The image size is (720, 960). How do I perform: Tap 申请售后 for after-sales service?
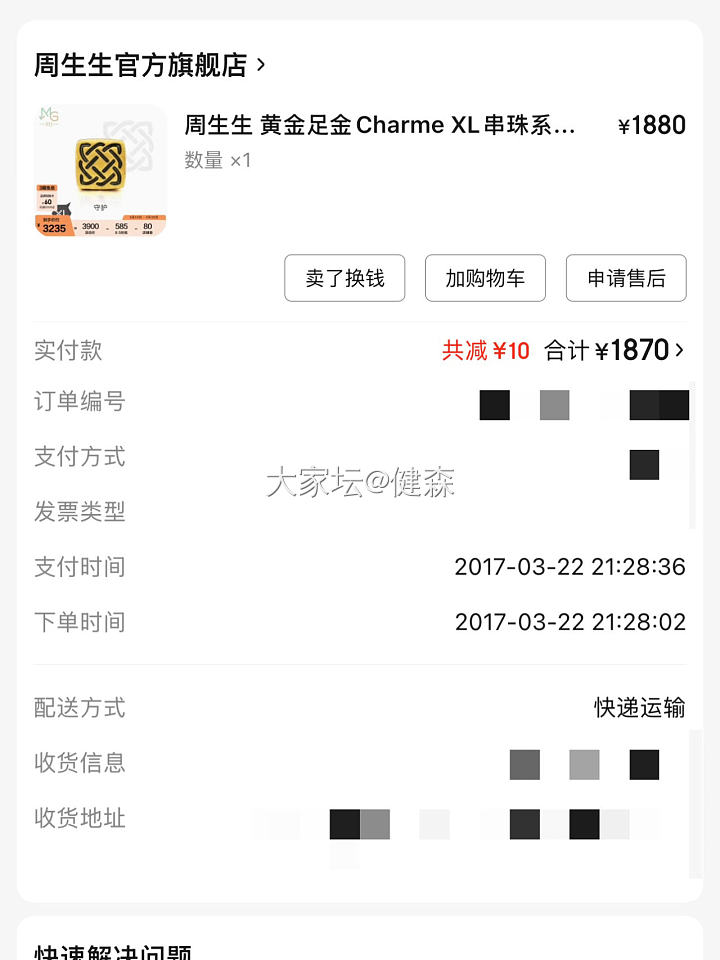(x=626, y=278)
